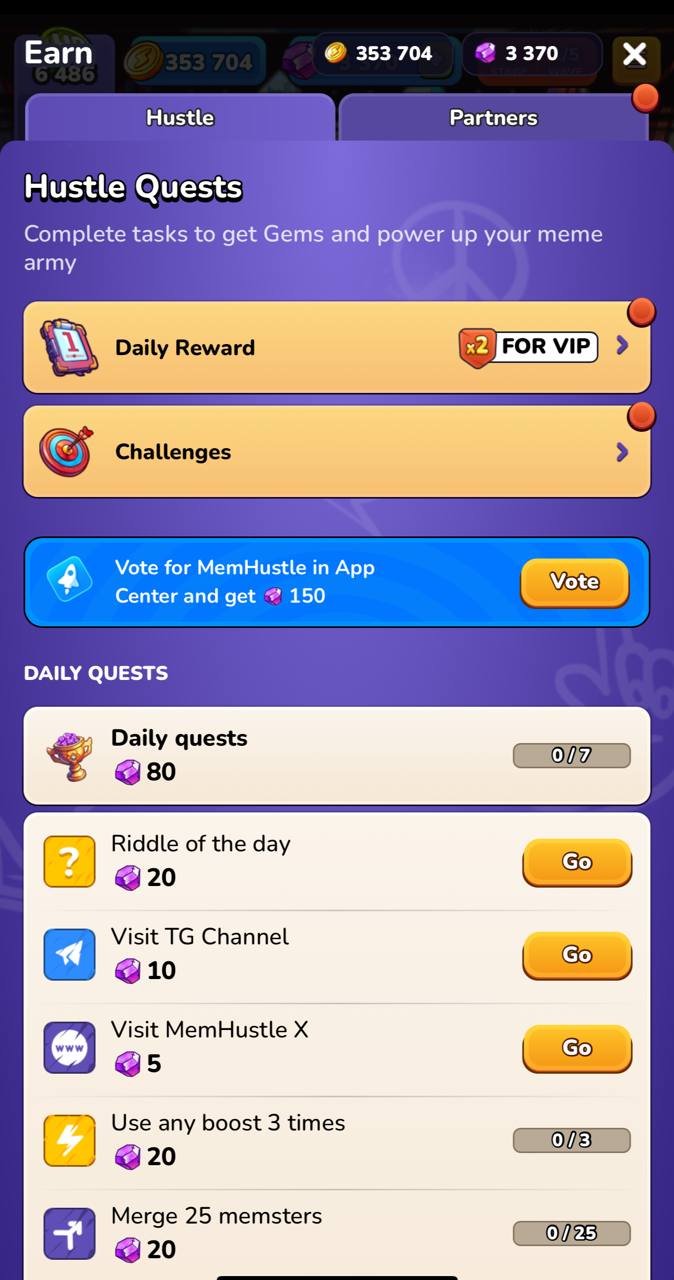This screenshot has width=674, height=1280.
Task: Close the Earn screen
Action: click(x=634, y=55)
